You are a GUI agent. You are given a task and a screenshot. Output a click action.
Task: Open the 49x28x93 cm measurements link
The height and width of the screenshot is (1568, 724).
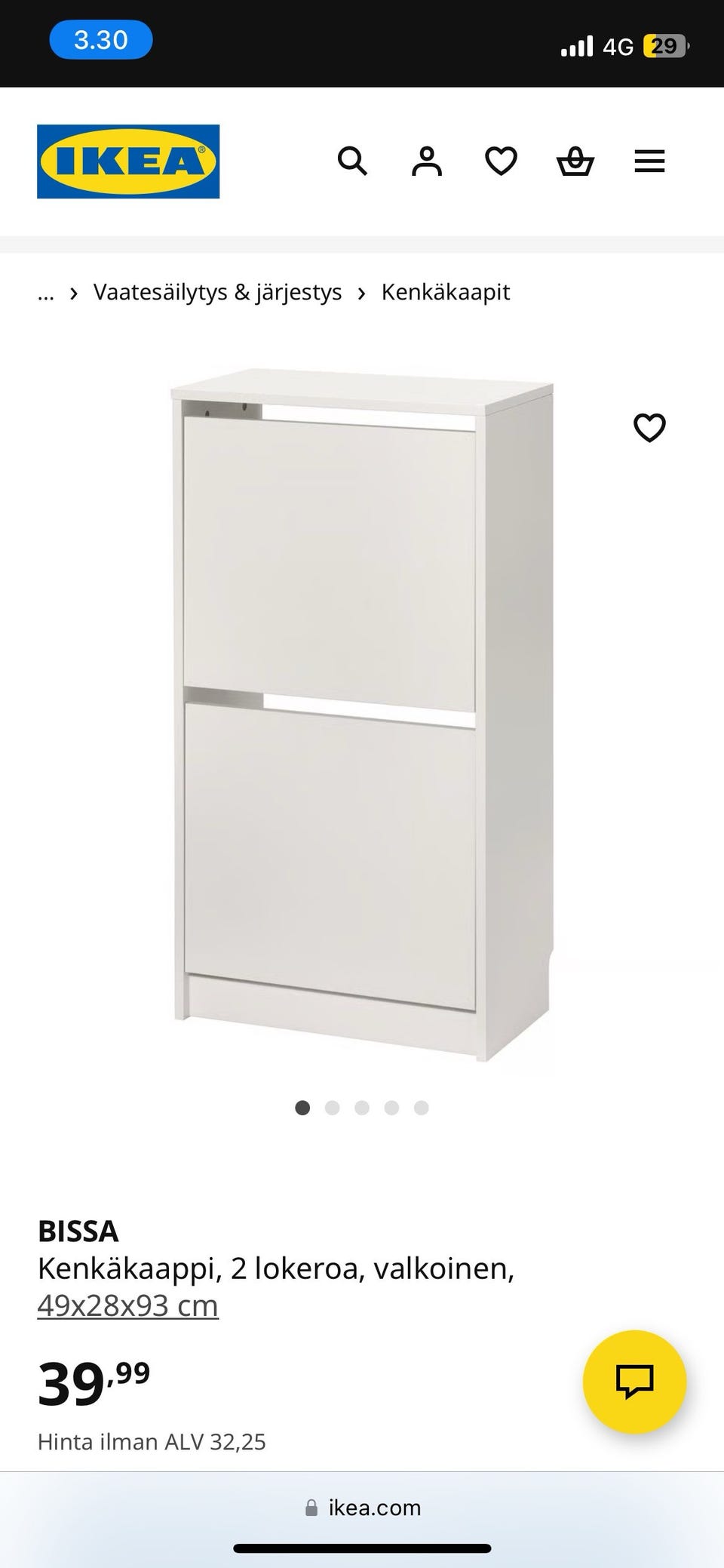pyautogui.click(x=128, y=1305)
